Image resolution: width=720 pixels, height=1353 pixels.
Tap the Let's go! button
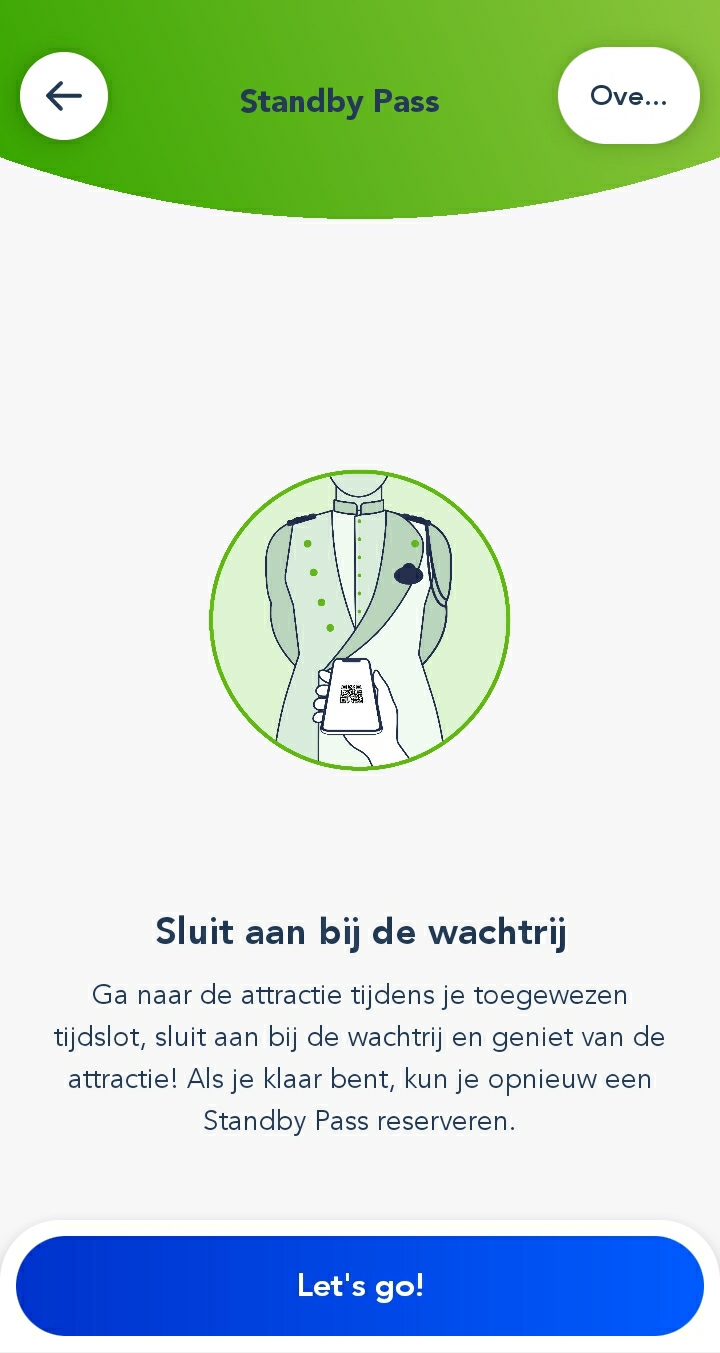coord(360,1285)
